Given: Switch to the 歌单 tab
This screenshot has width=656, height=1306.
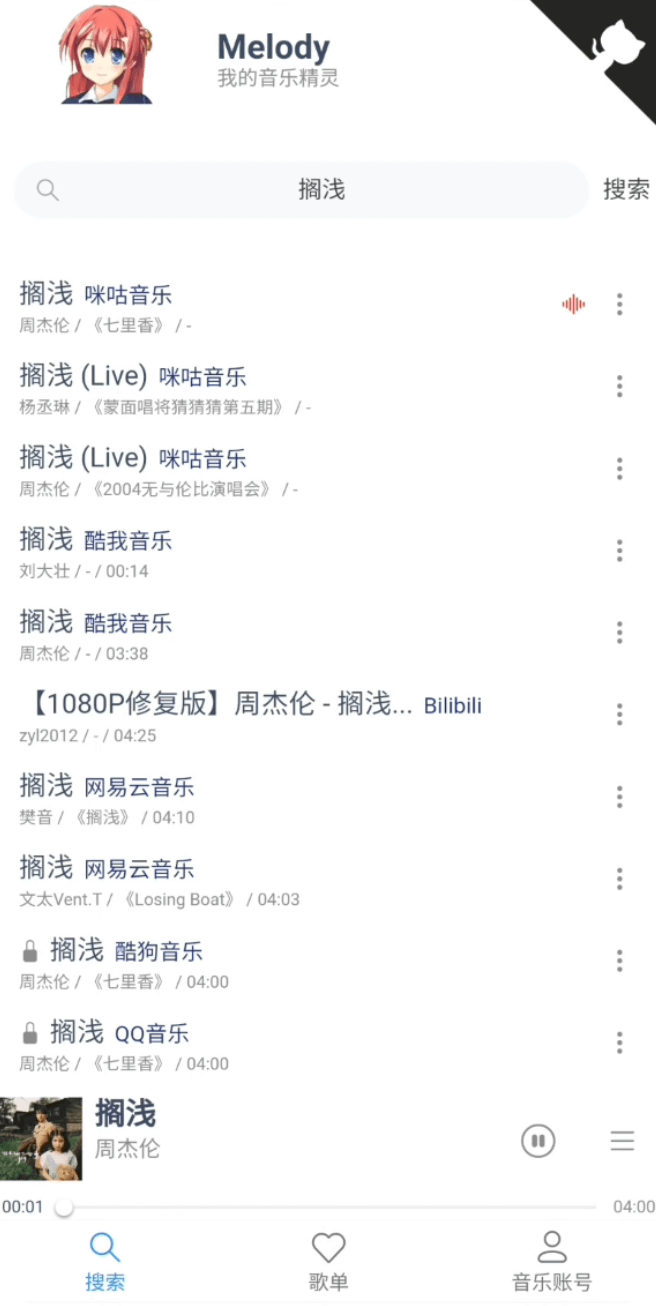Looking at the screenshot, I should point(328,1261).
